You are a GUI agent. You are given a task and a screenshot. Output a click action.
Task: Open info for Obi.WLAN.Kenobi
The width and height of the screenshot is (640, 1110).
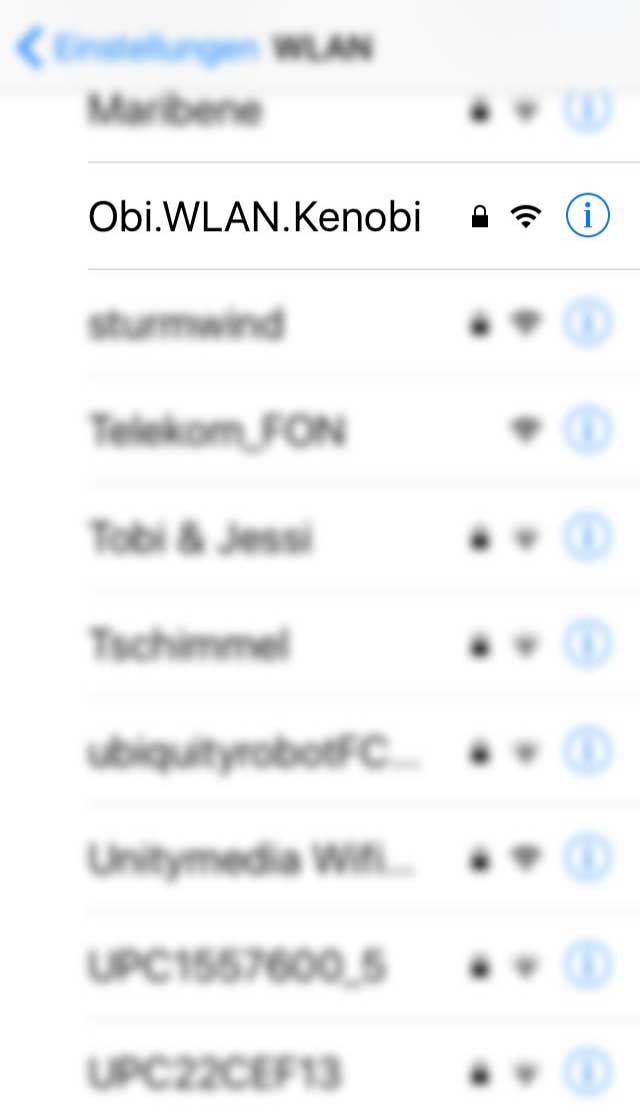pos(588,215)
